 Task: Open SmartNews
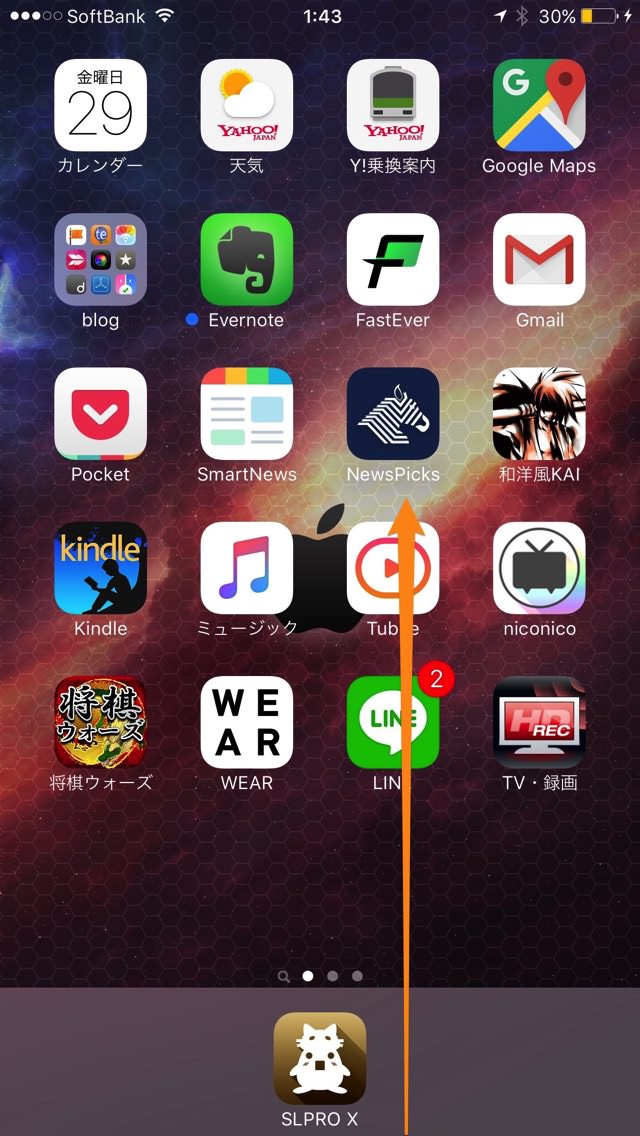pos(246,414)
